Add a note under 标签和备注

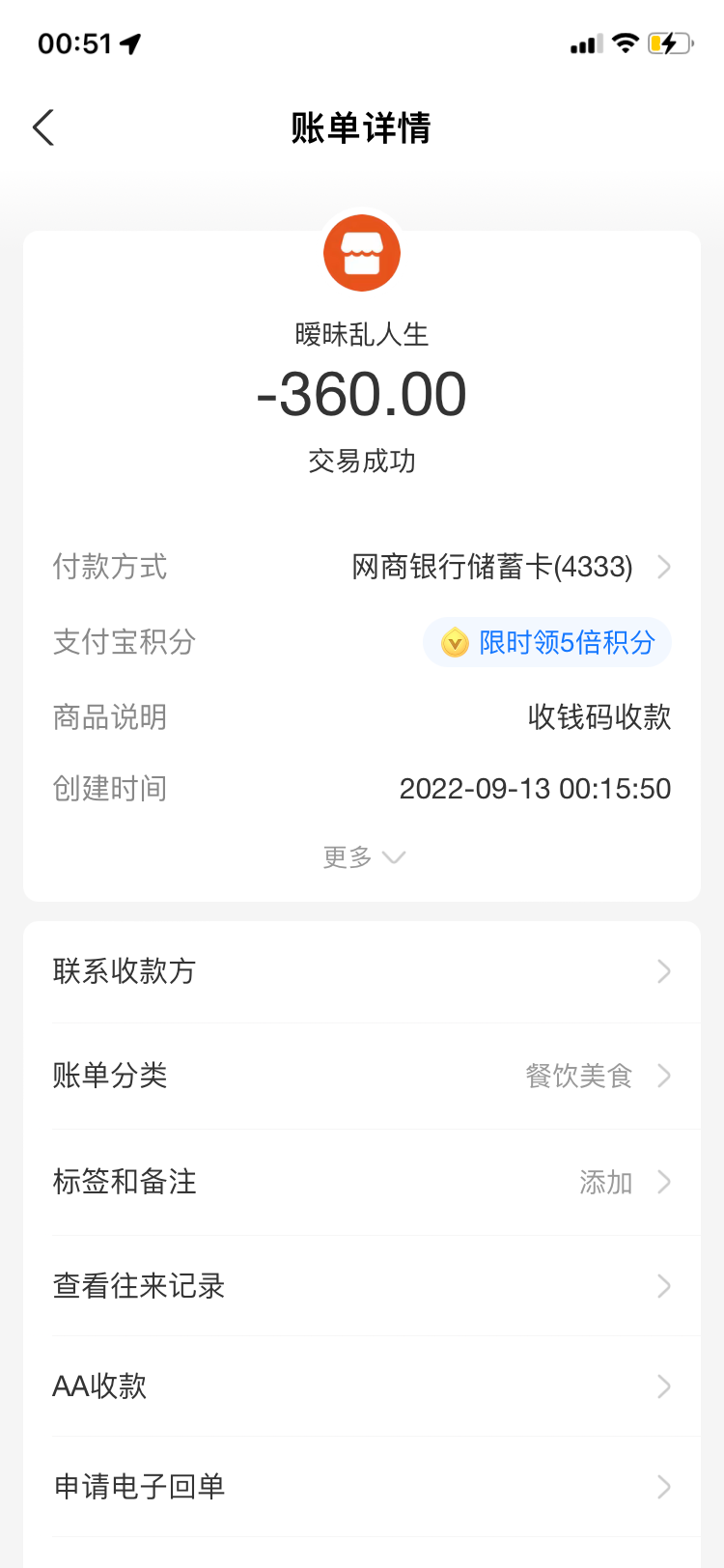[362, 1182]
